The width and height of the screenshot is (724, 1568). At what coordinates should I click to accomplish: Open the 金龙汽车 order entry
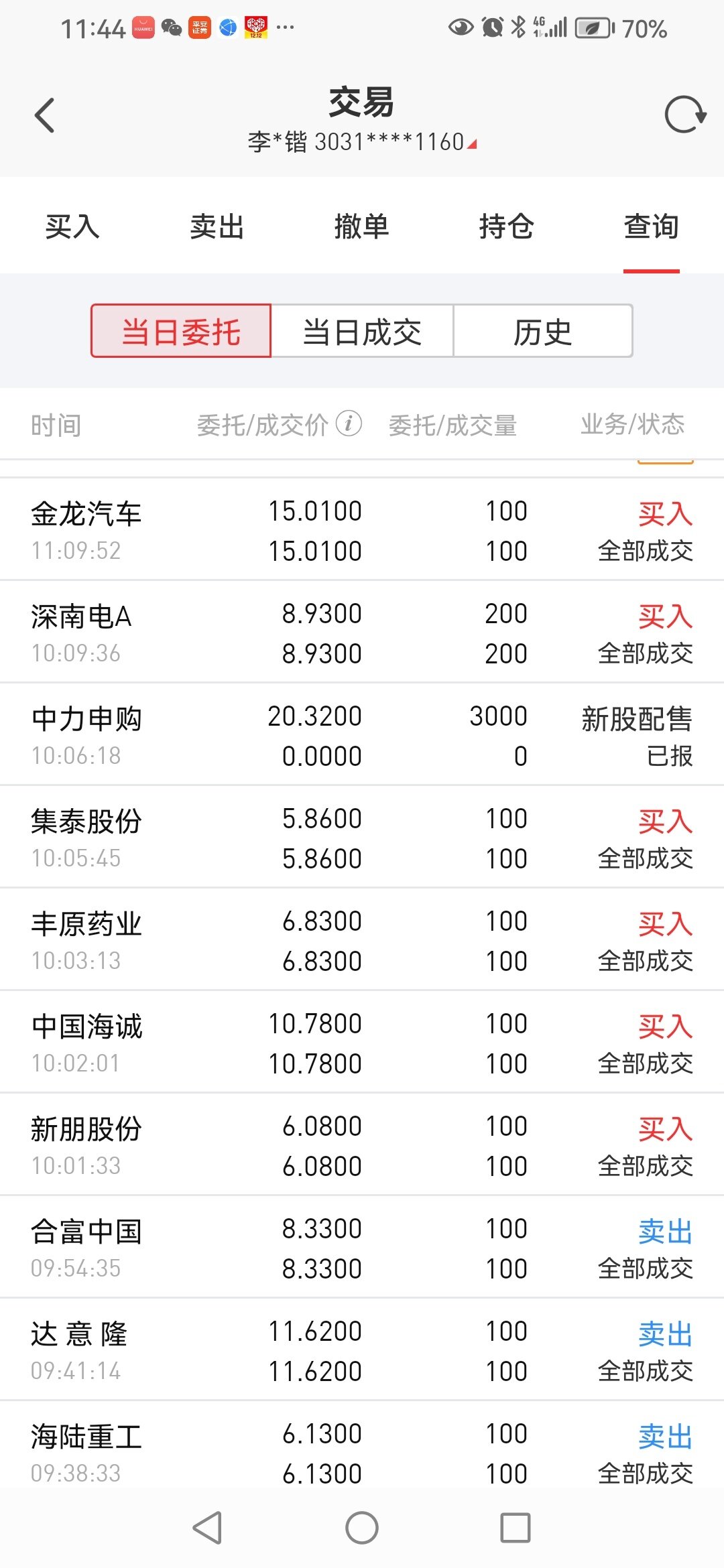click(362, 529)
